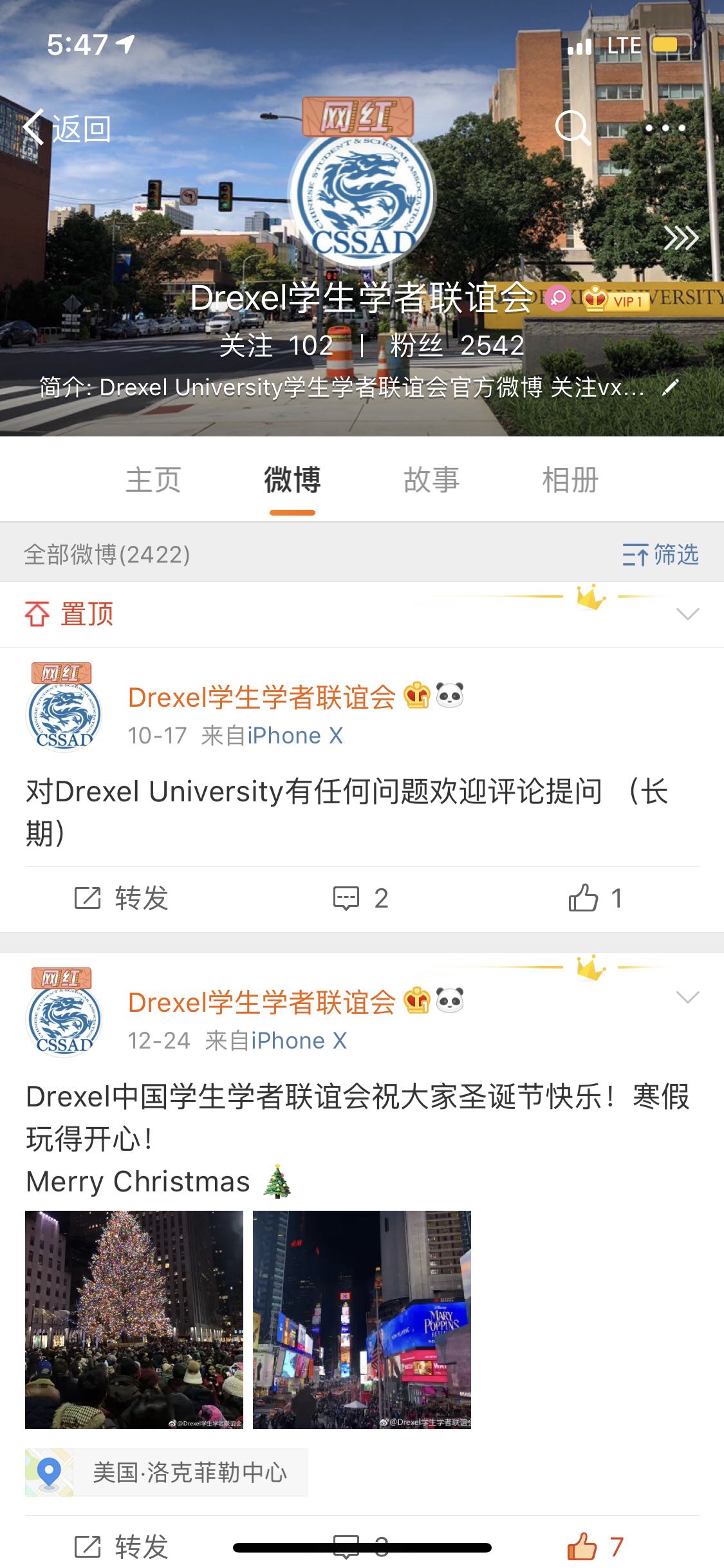Edit the profile bio with the pencil icon
Viewport: 724px width, 1568px height.
click(x=671, y=387)
